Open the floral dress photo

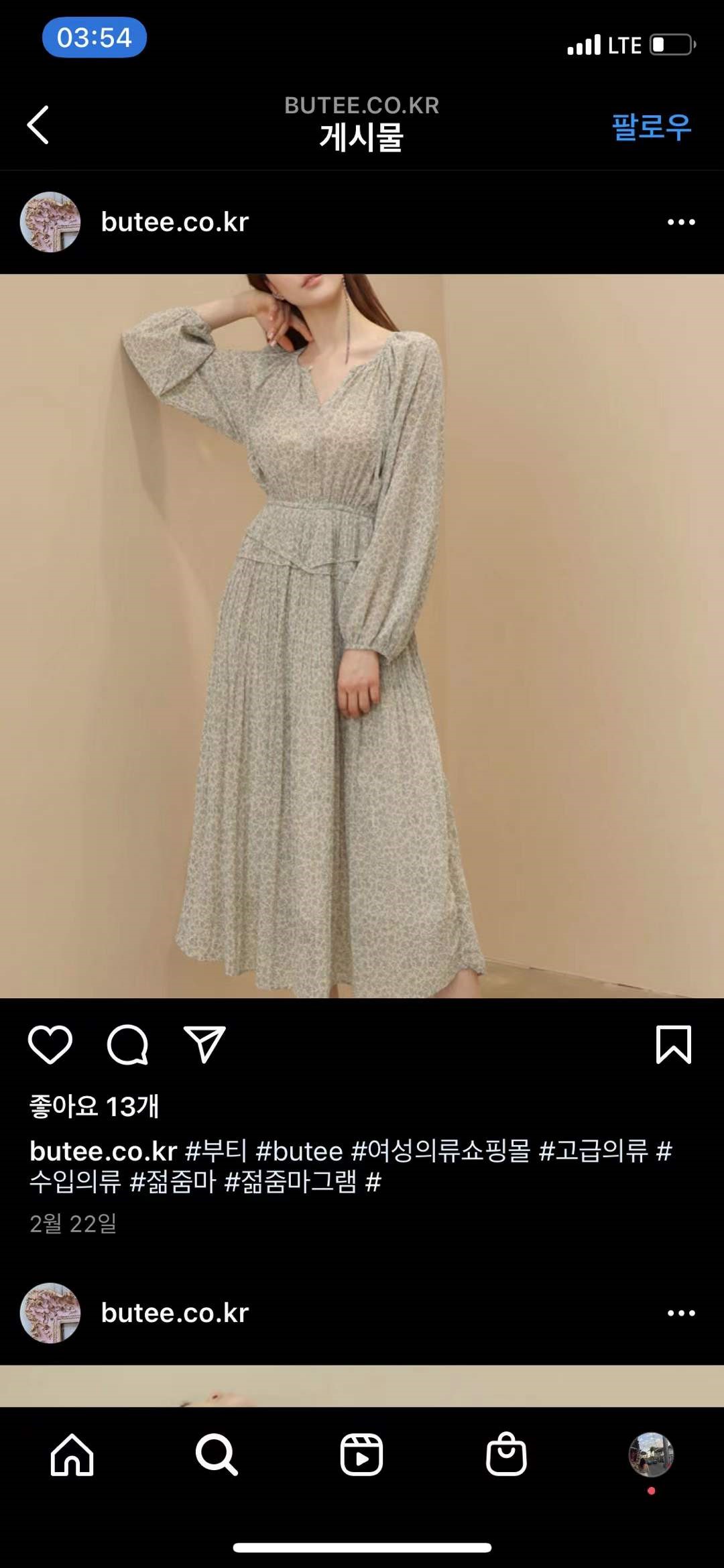362,636
